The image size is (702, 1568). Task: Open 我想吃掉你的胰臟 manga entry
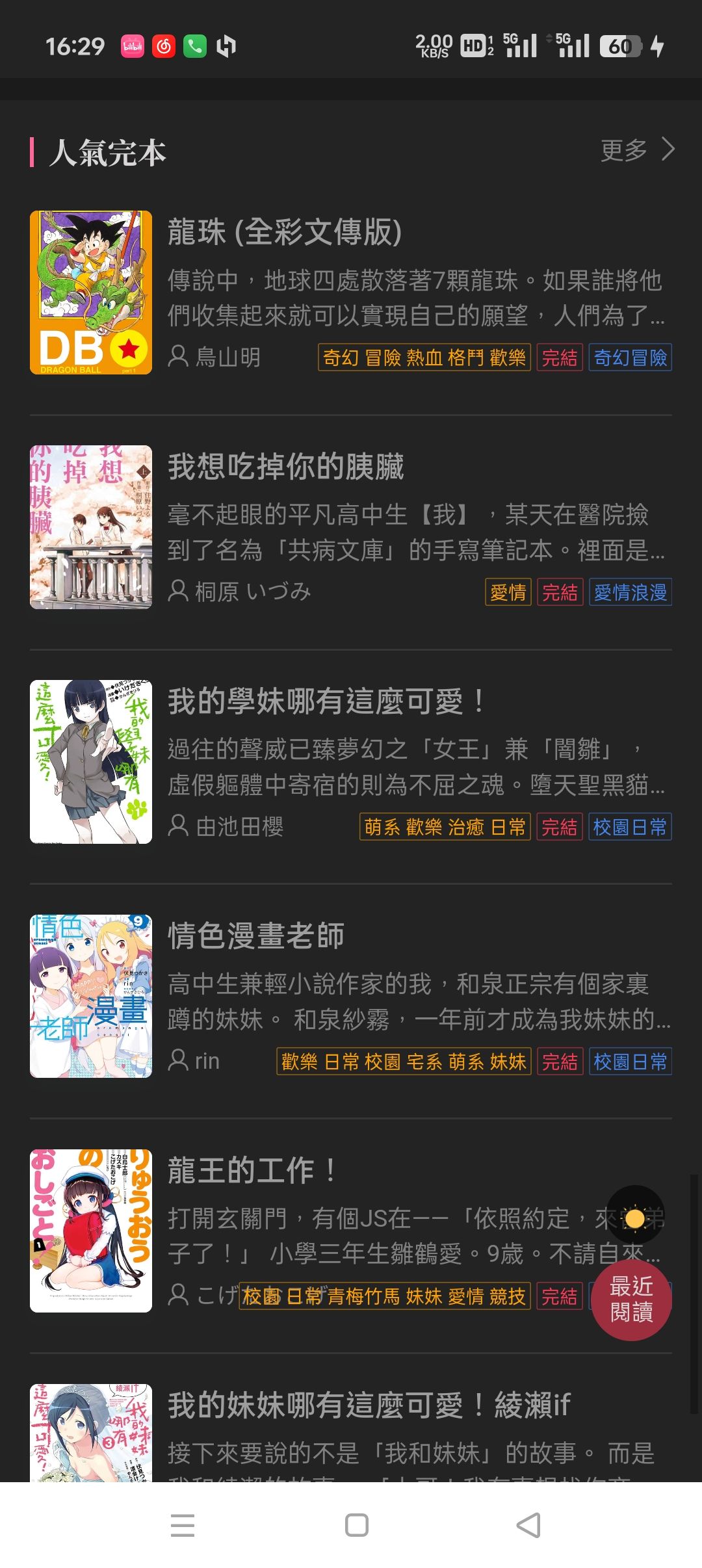[x=286, y=467]
